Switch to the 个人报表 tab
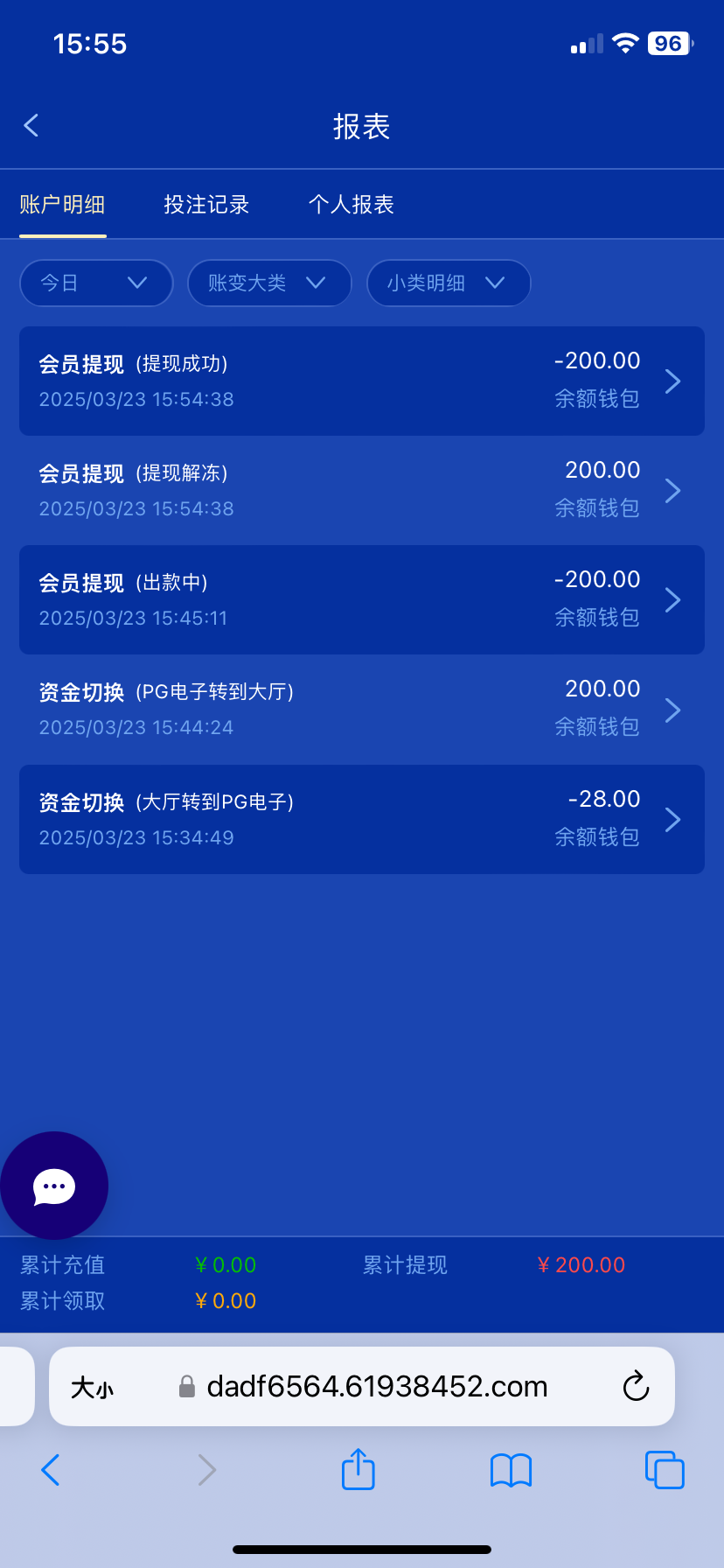Screen dimensions: 724x1568 pyautogui.click(x=352, y=205)
